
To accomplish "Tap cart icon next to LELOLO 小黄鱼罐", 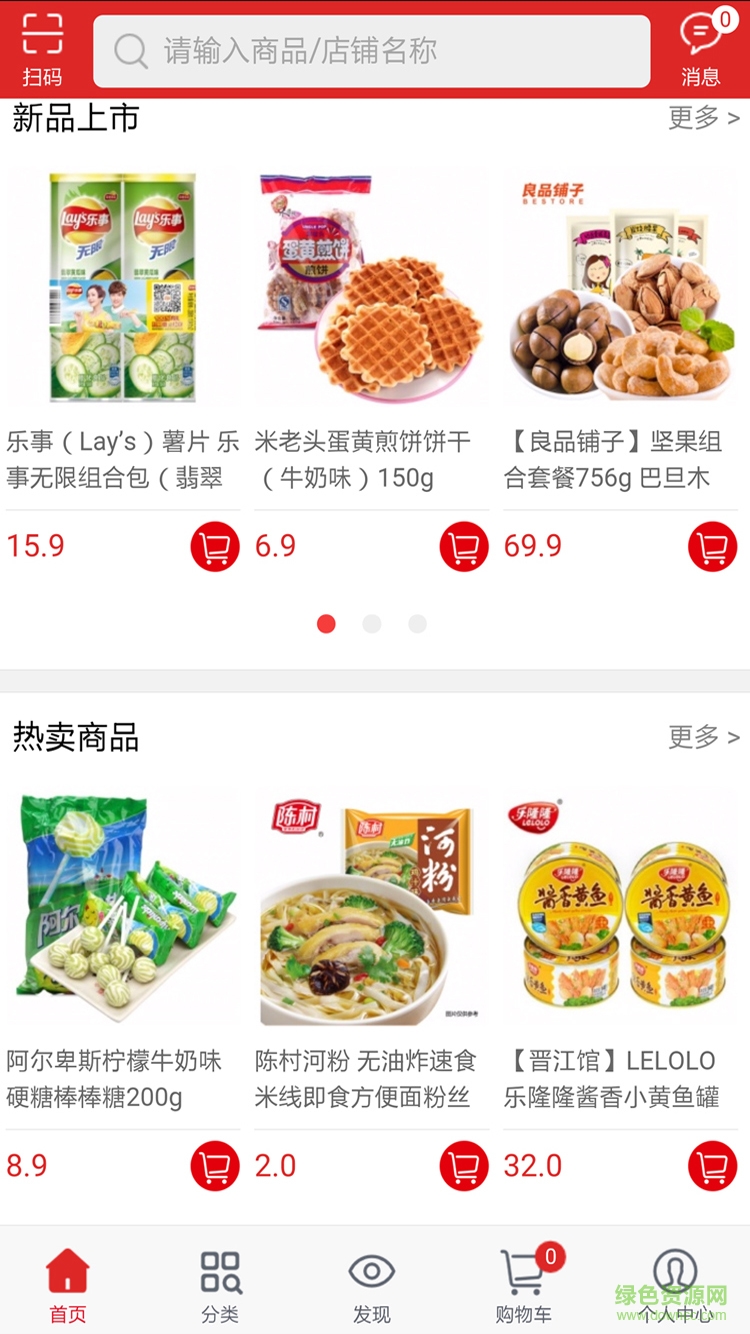I will point(711,1165).
